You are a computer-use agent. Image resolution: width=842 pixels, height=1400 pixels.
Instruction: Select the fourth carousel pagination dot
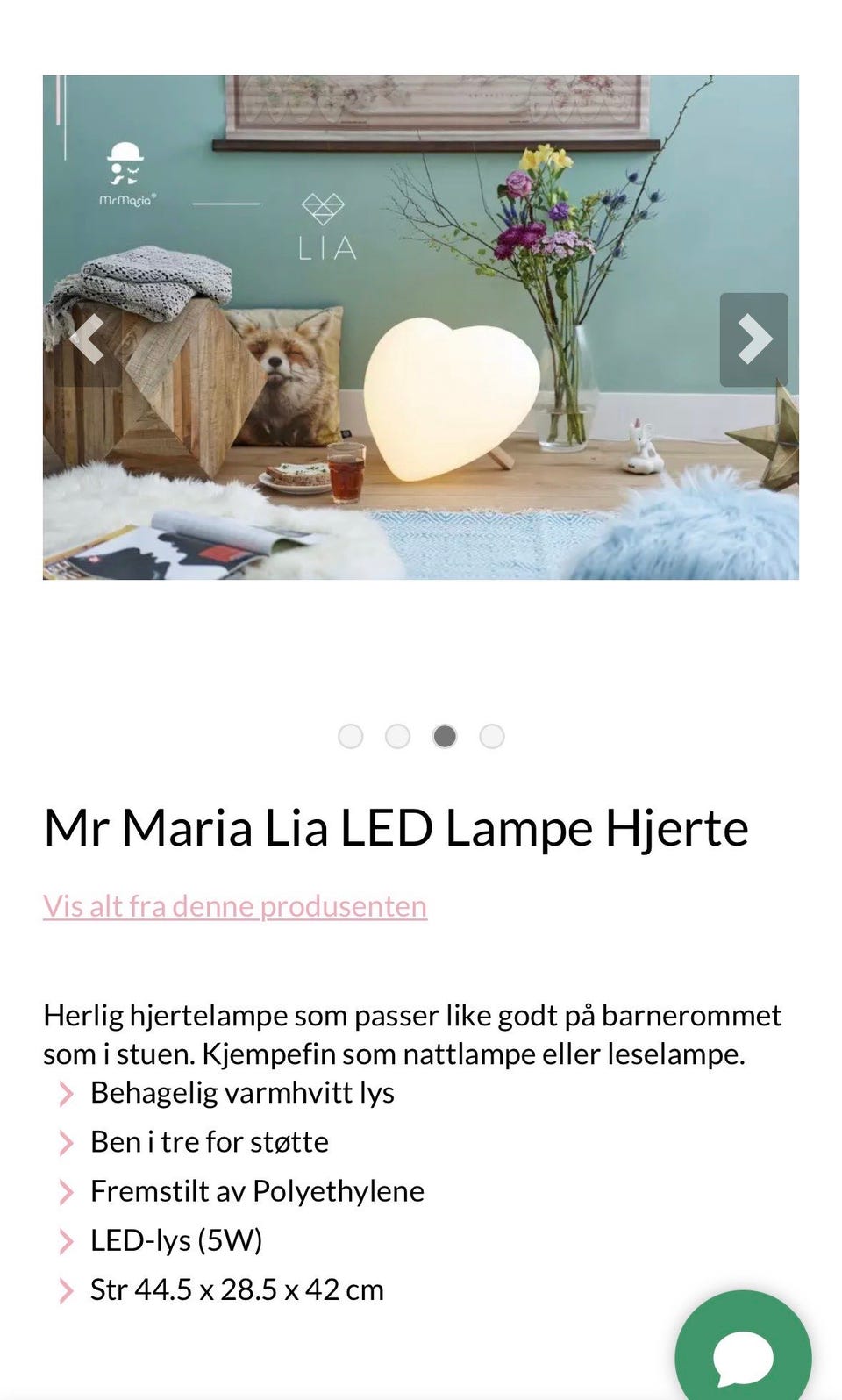pyautogui.click(x=491, y=737)
